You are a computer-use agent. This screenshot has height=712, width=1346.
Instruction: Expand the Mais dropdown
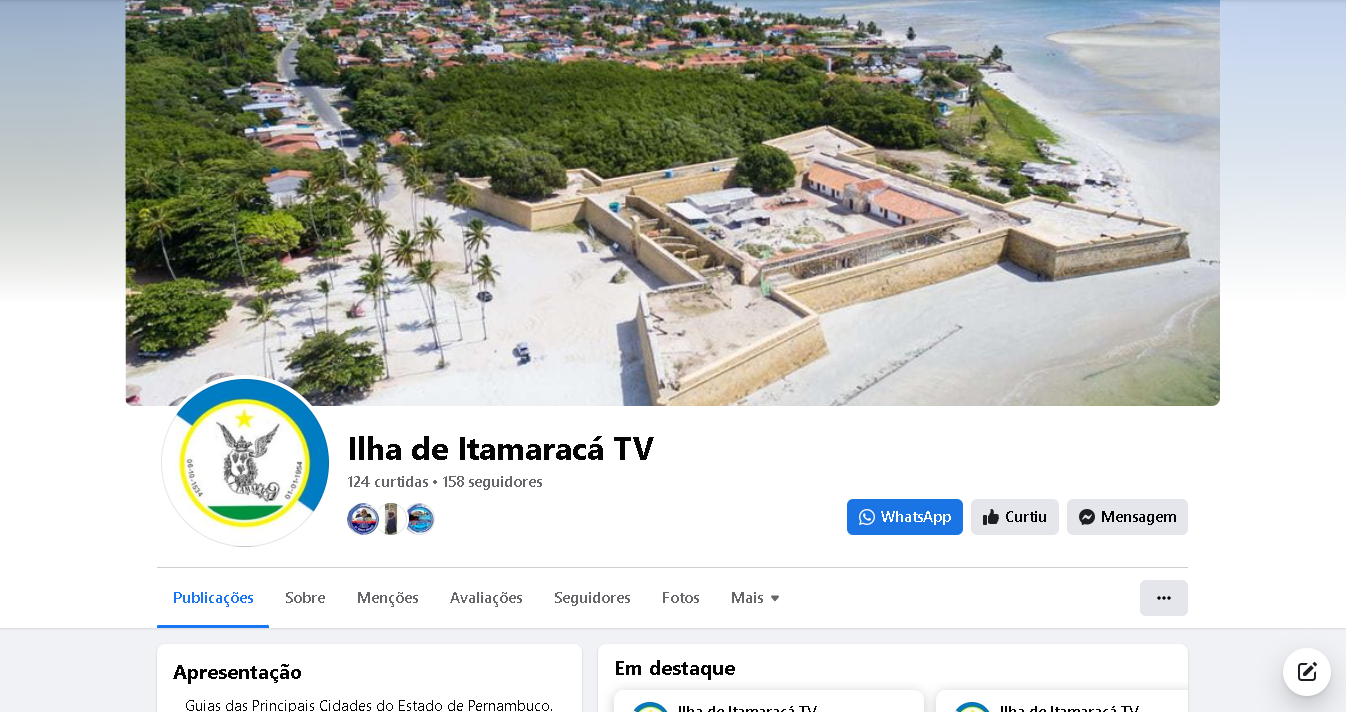pyautogui.click(x=755, y=598)
